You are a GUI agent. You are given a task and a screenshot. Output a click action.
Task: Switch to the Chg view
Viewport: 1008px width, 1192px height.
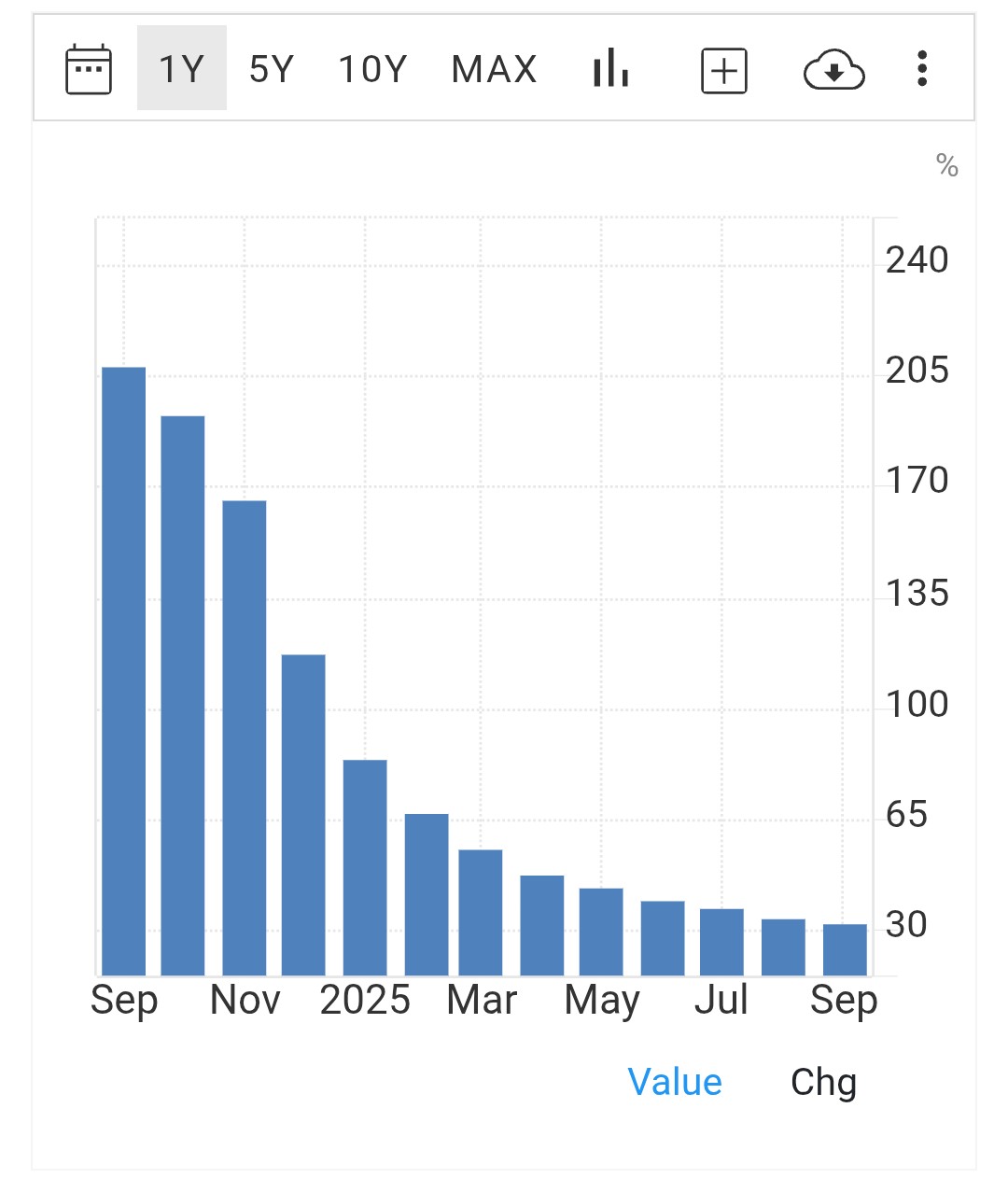[x=823, y=1082]
